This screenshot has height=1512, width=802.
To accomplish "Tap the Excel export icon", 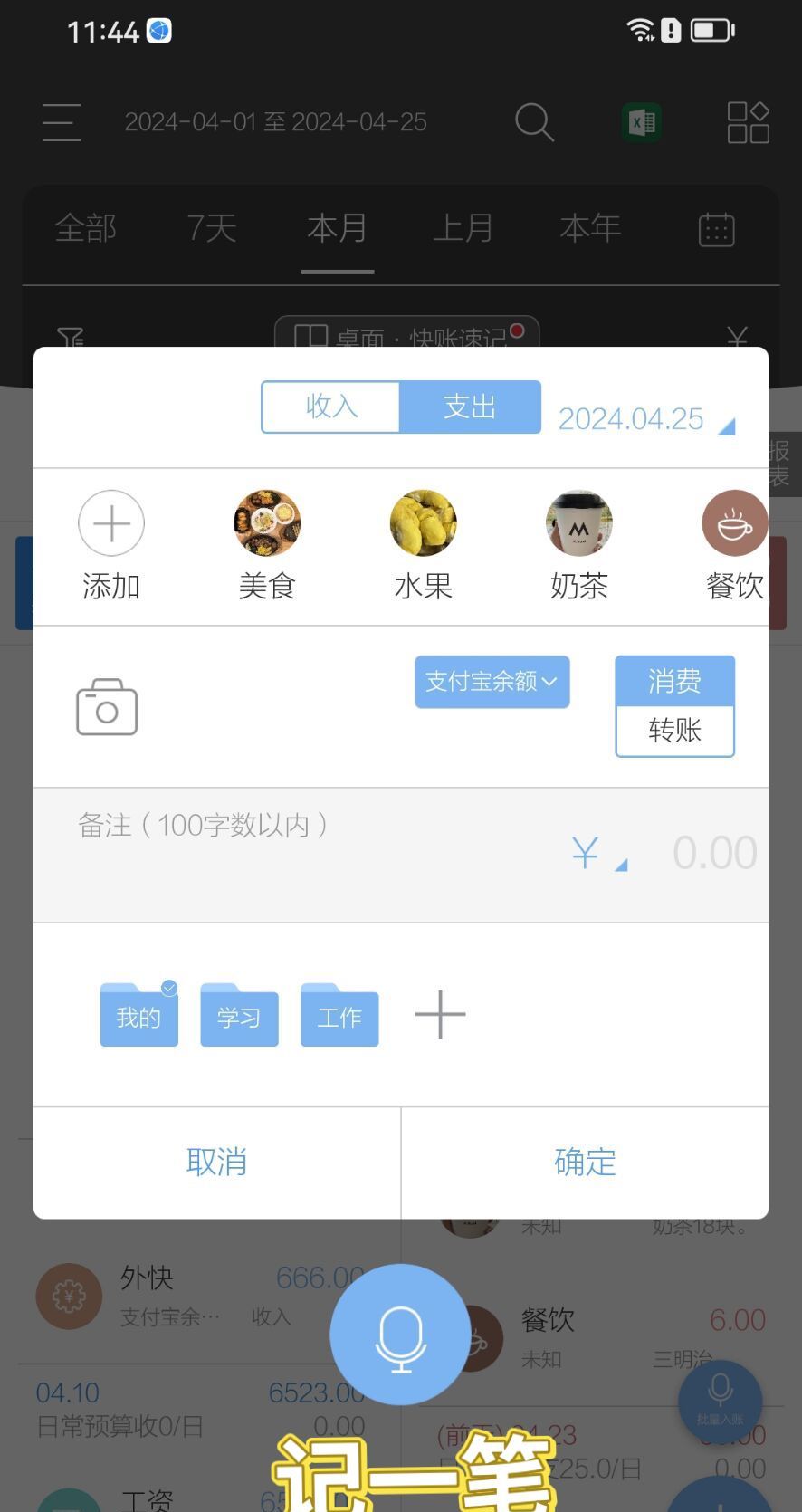I will [641, 121].
